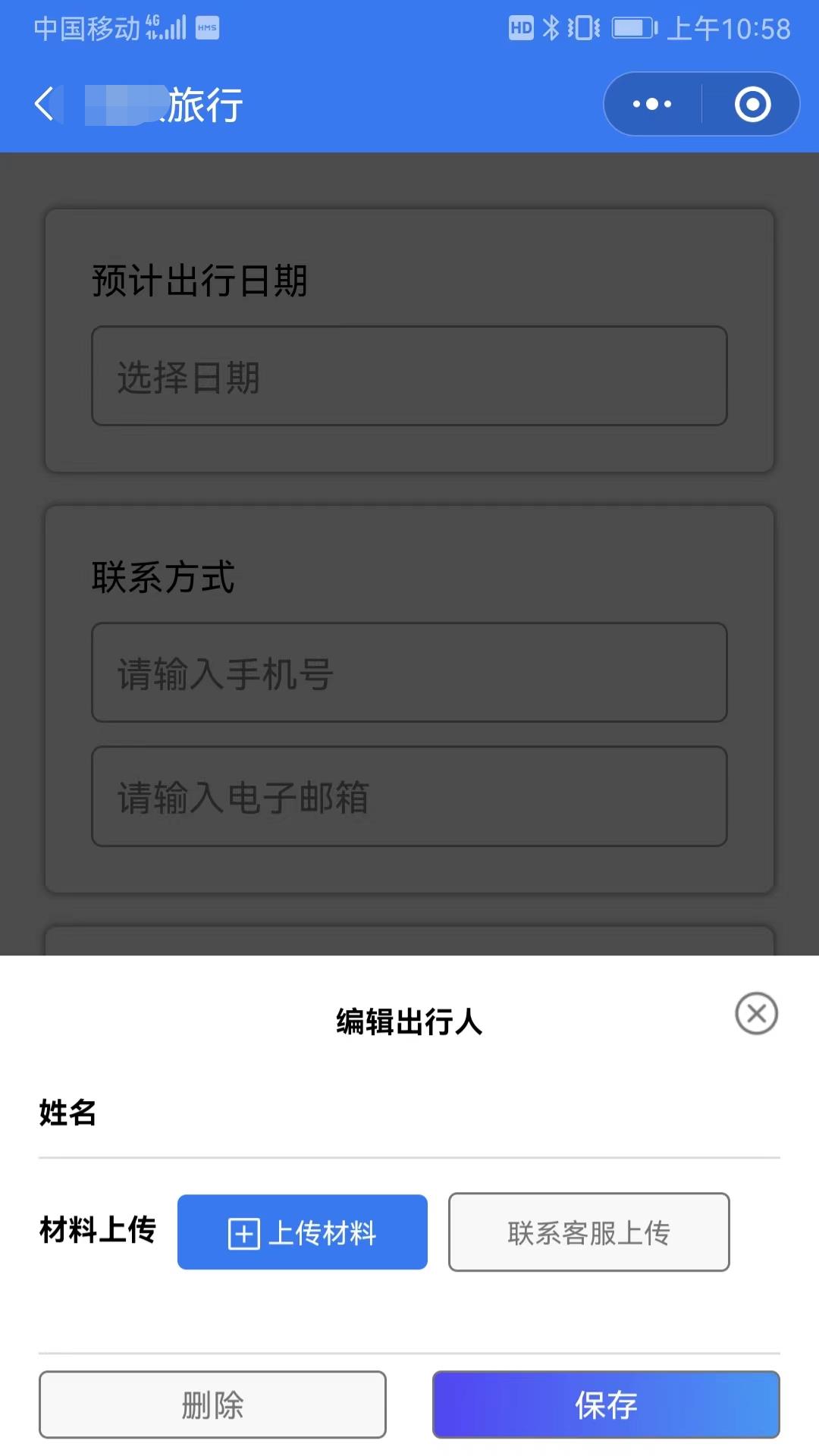Tap the 姓名 name field

[409, 1112]
